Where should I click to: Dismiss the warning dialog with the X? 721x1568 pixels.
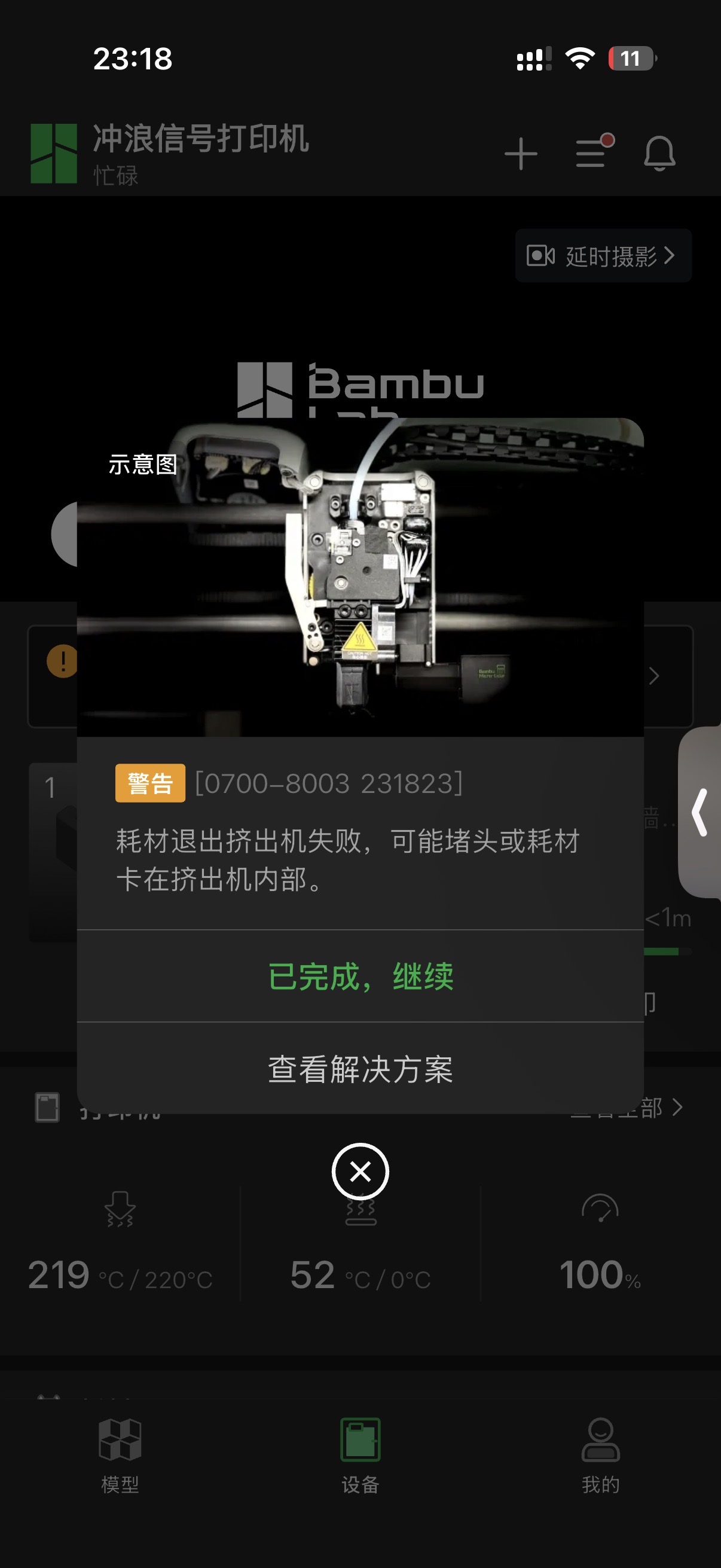360,1172
